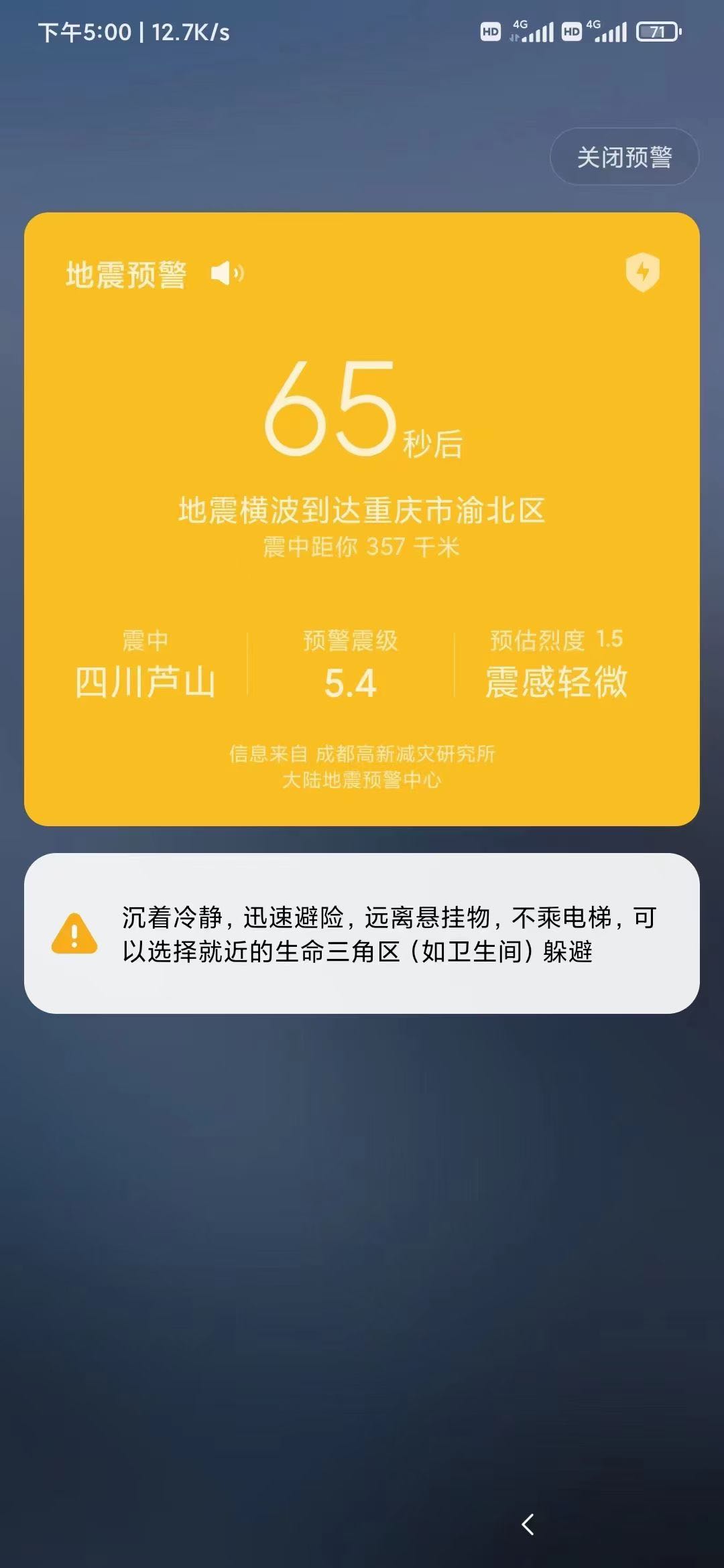Dismiss the alert with 关闭预警
This screenshot has height=1568, width=724.
pyautogui.click(x=624, y=157)
